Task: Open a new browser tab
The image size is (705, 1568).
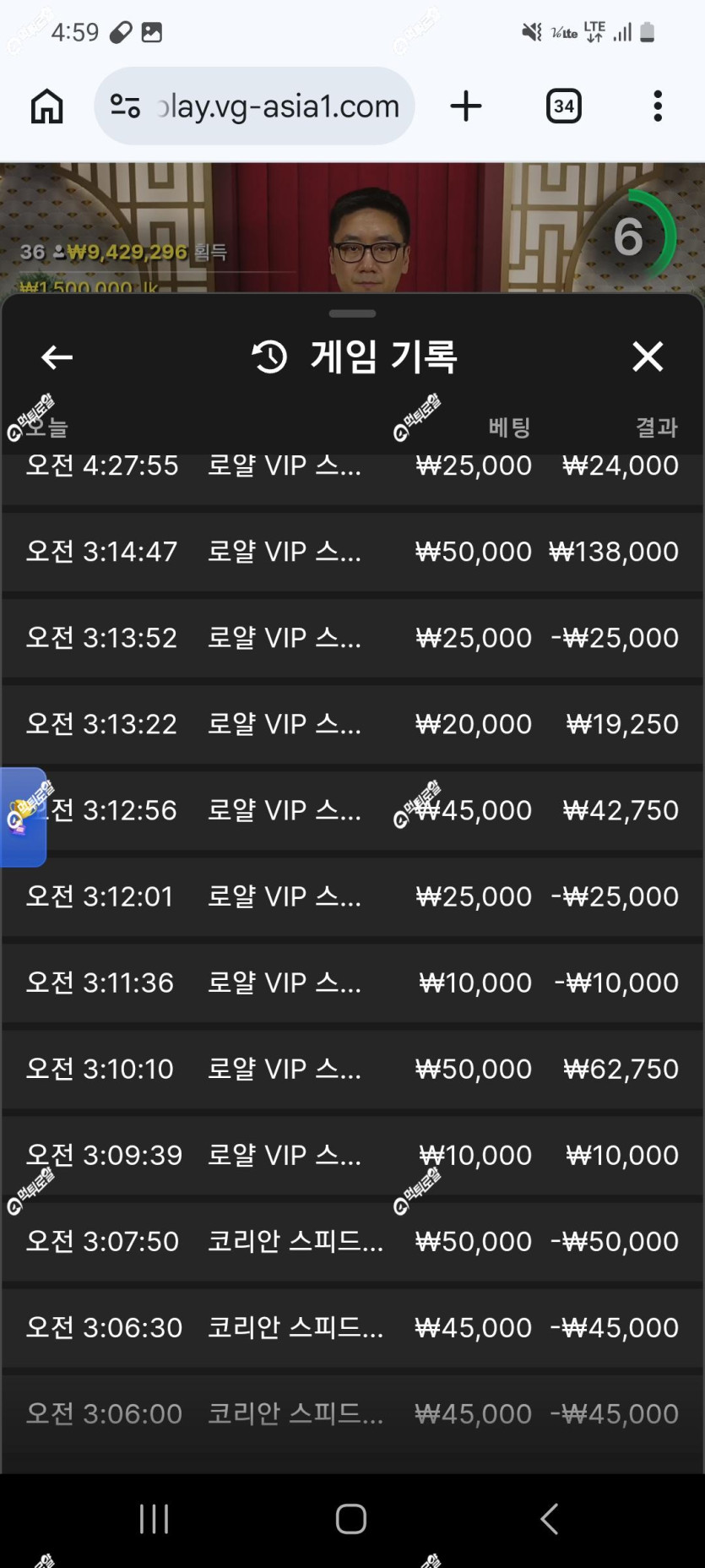Action: (x=466, y=106)
